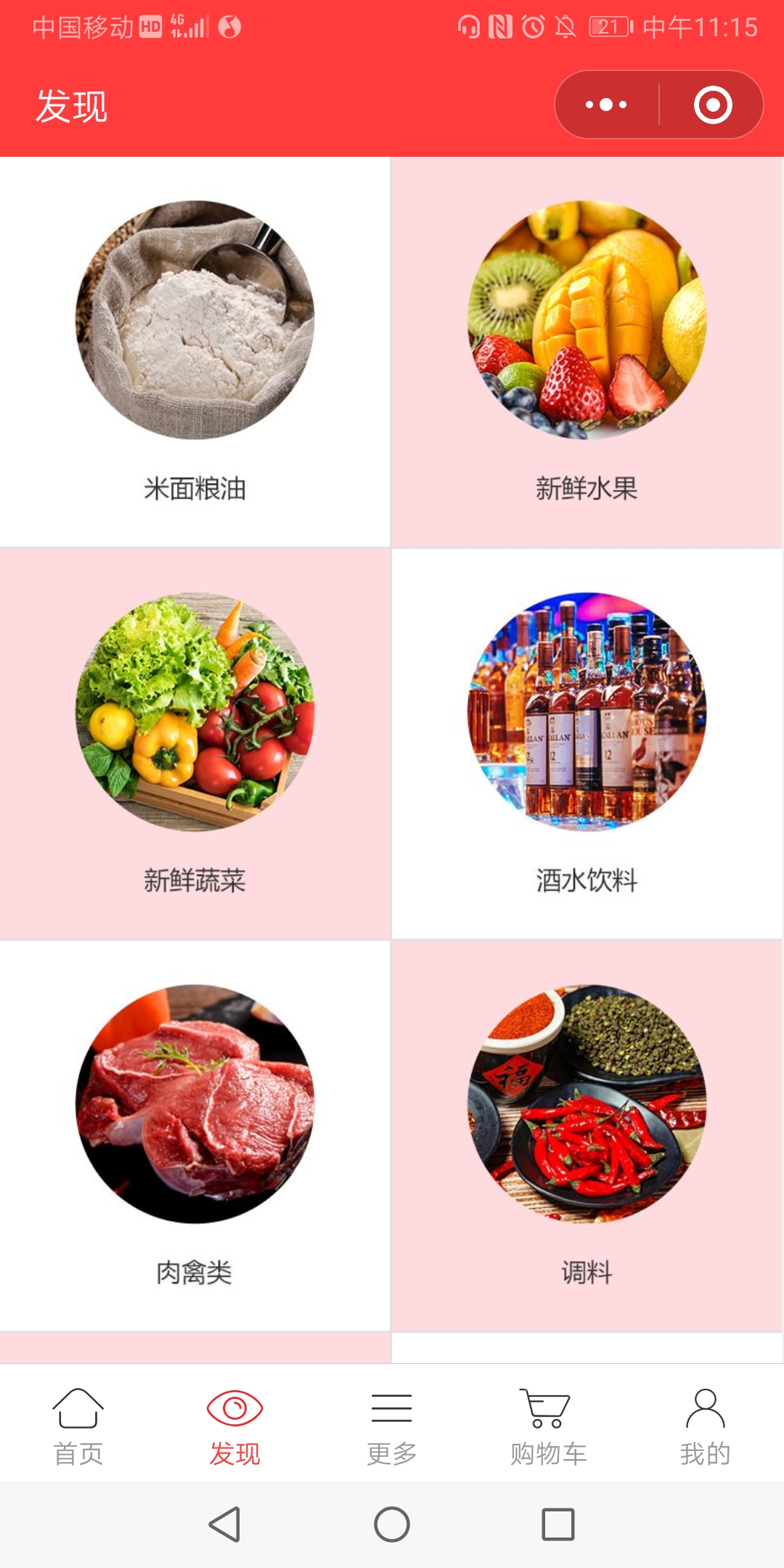This screenshot has width=784, height=1568.
Task: Switch to the 更多 tab
Action: point(392,1426)
